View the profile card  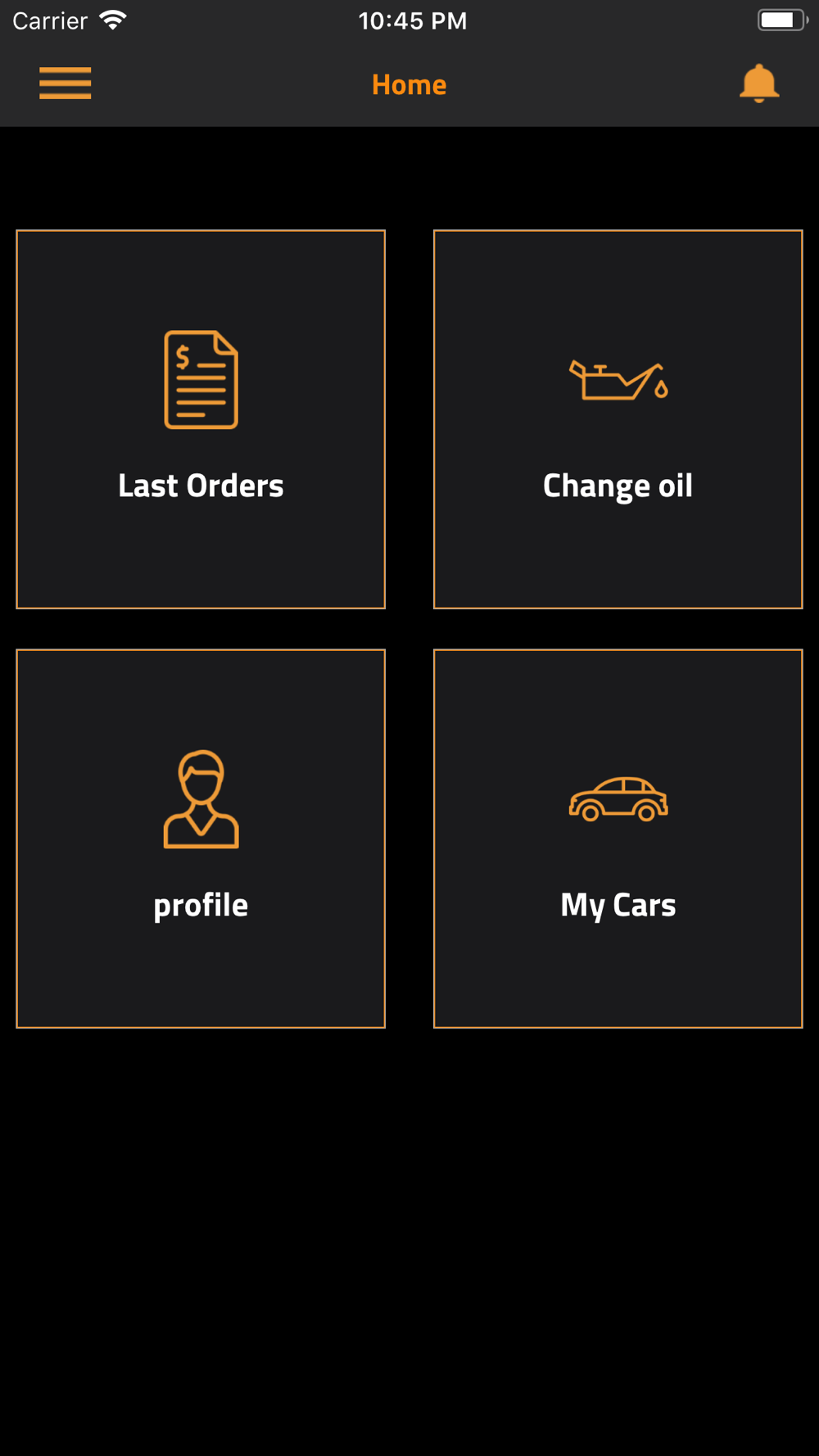(201, 838)
